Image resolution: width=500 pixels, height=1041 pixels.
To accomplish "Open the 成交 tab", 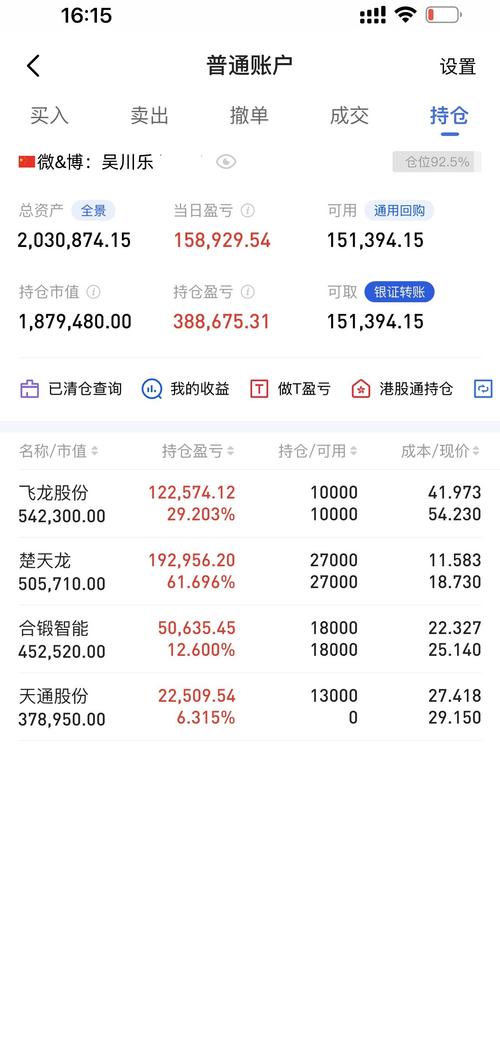I will point(349,116).
